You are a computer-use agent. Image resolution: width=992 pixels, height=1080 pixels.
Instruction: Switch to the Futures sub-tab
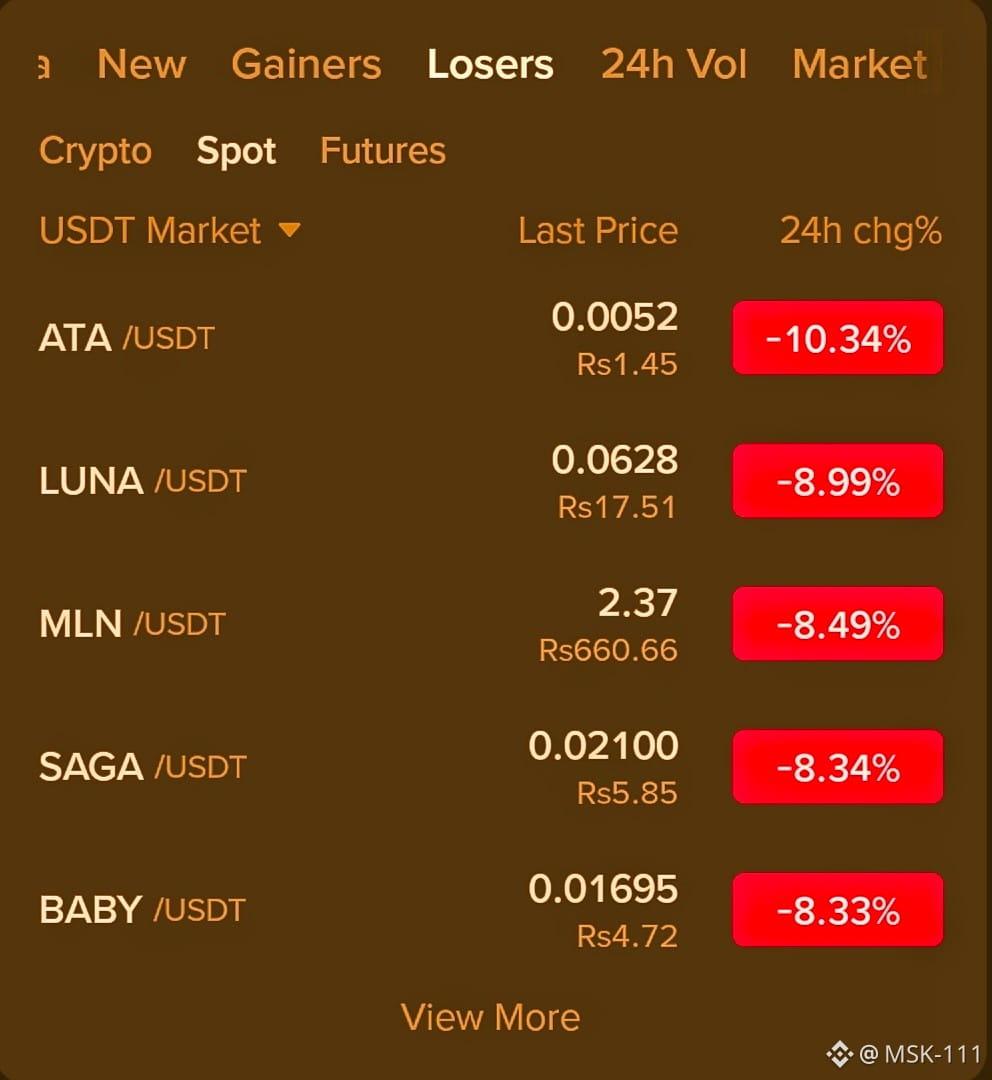point(383,151)
